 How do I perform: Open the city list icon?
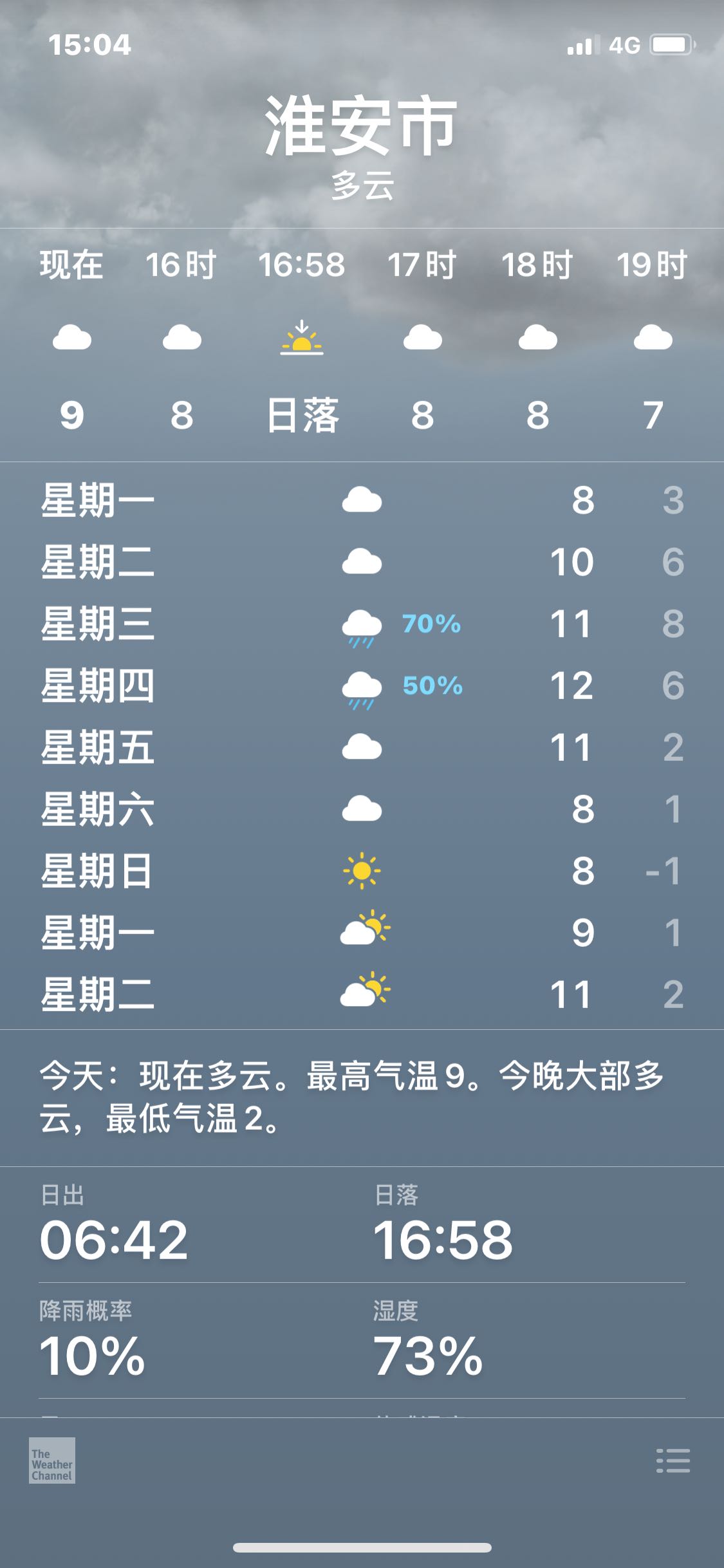pos(673,1461)
